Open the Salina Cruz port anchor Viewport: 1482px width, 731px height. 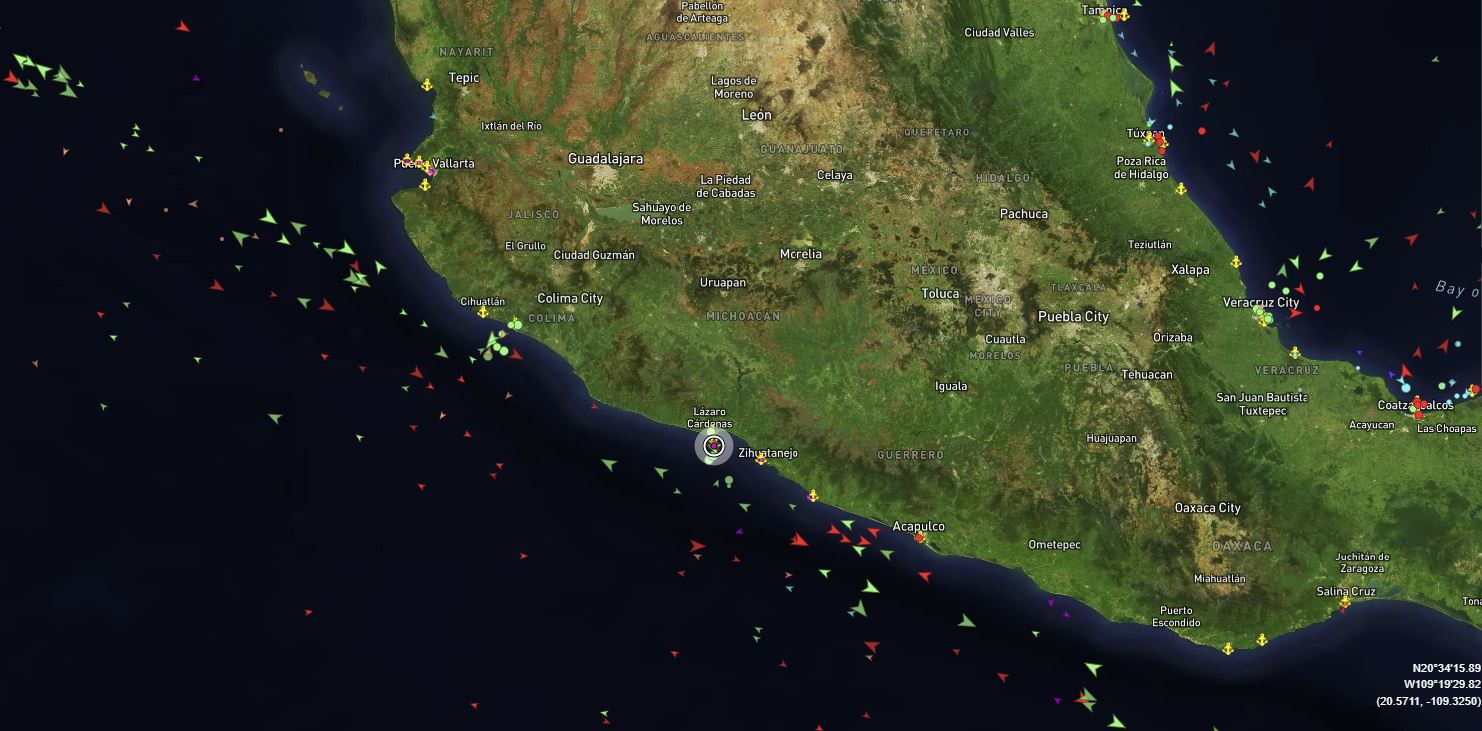(1345, 603)
